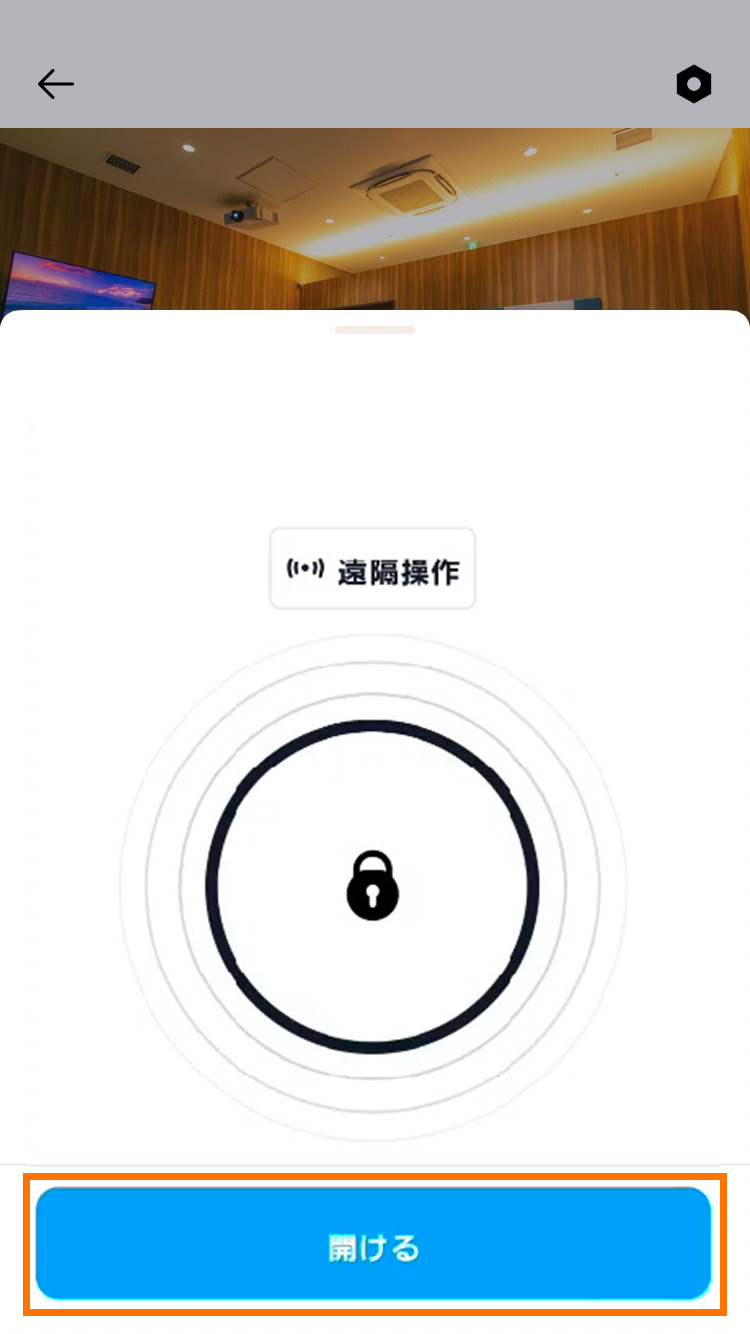Open the hexagon settings icon

693,84
